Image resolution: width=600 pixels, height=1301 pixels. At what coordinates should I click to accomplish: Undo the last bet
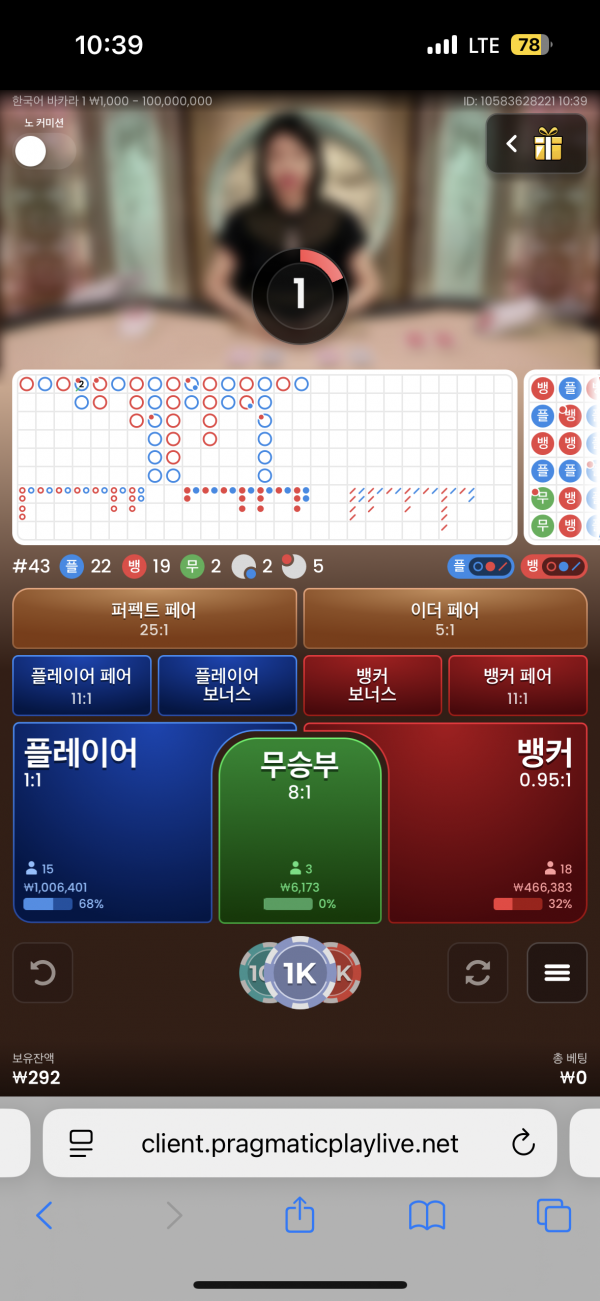coord(43,972)
